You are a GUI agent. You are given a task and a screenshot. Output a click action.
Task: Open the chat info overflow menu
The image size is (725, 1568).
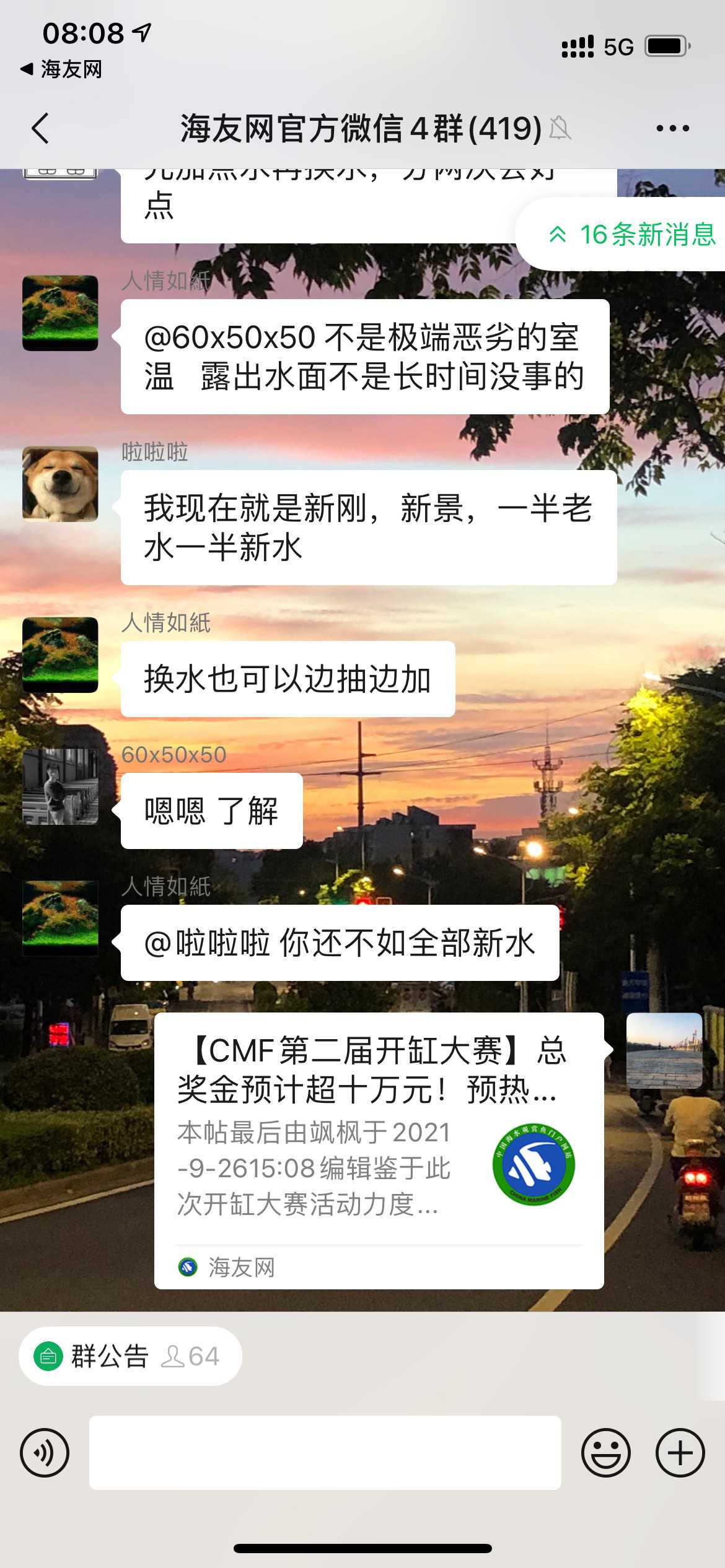tap(672, 129)
